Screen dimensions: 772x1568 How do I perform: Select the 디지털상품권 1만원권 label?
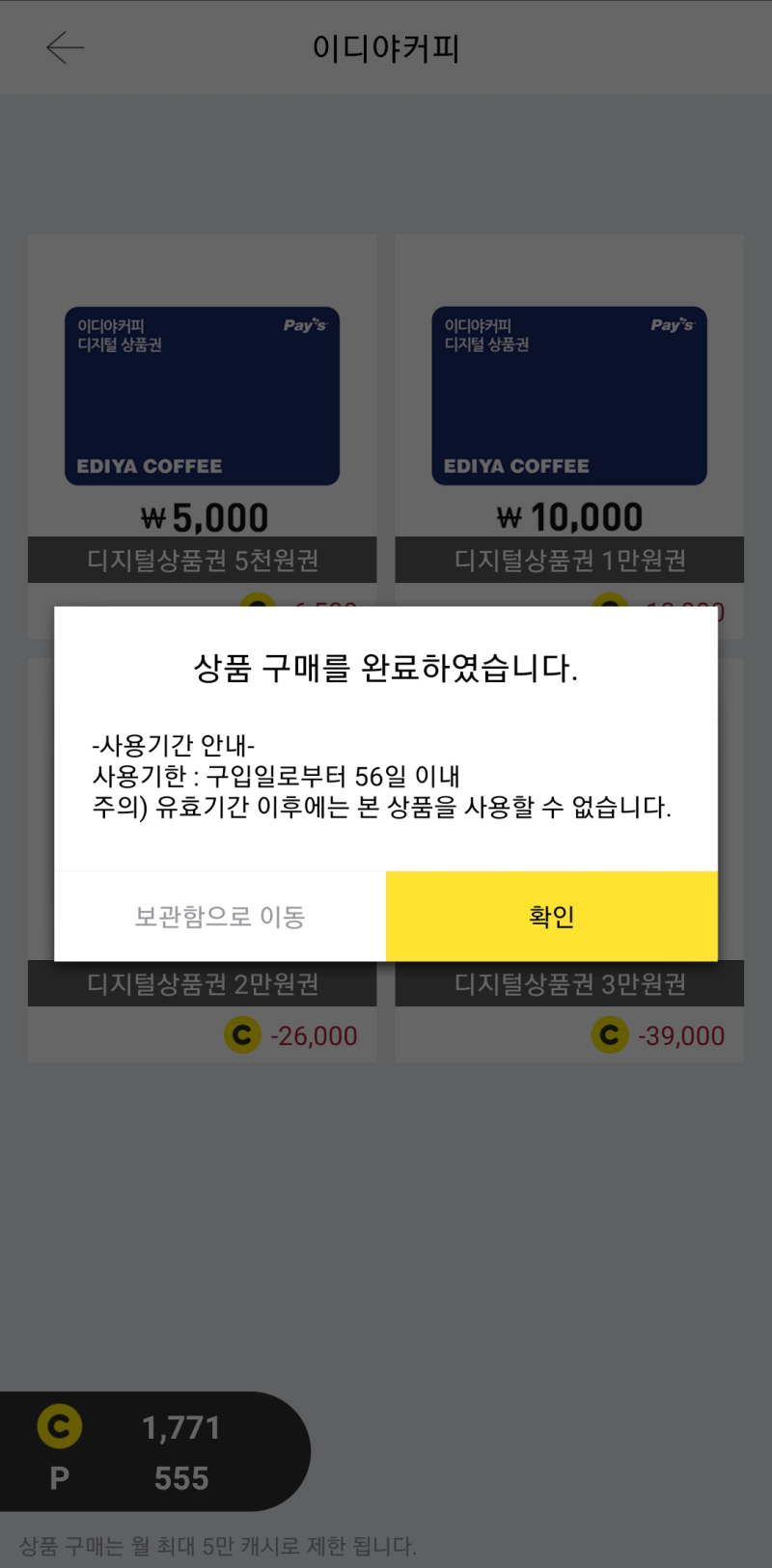click(x=569, y=561)
